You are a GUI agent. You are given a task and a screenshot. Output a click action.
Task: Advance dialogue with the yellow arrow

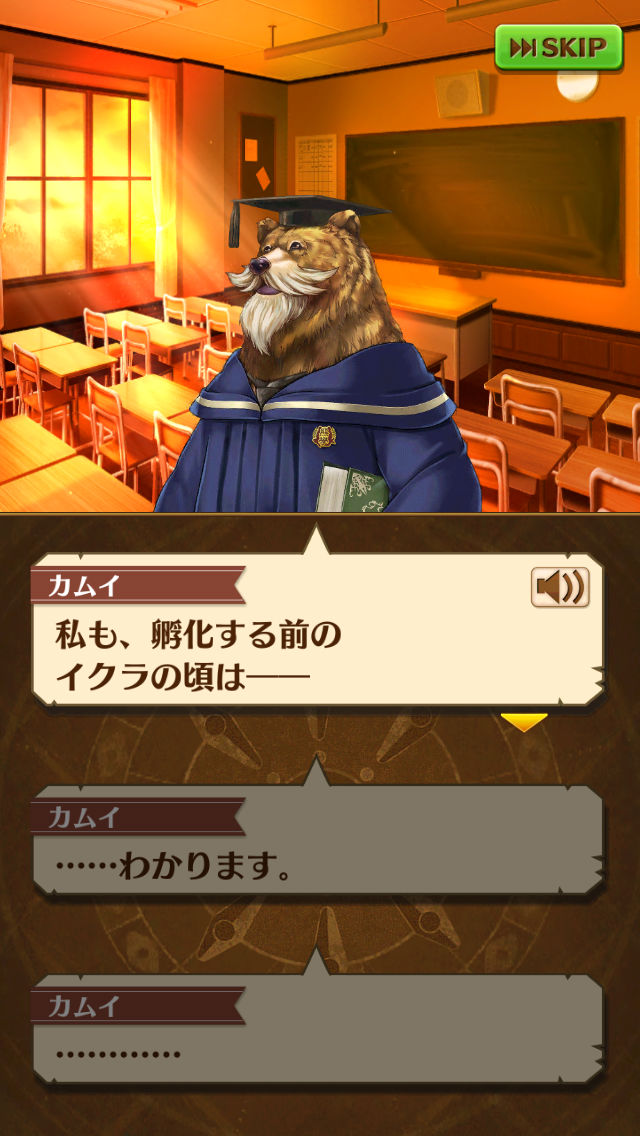(524, 721)
